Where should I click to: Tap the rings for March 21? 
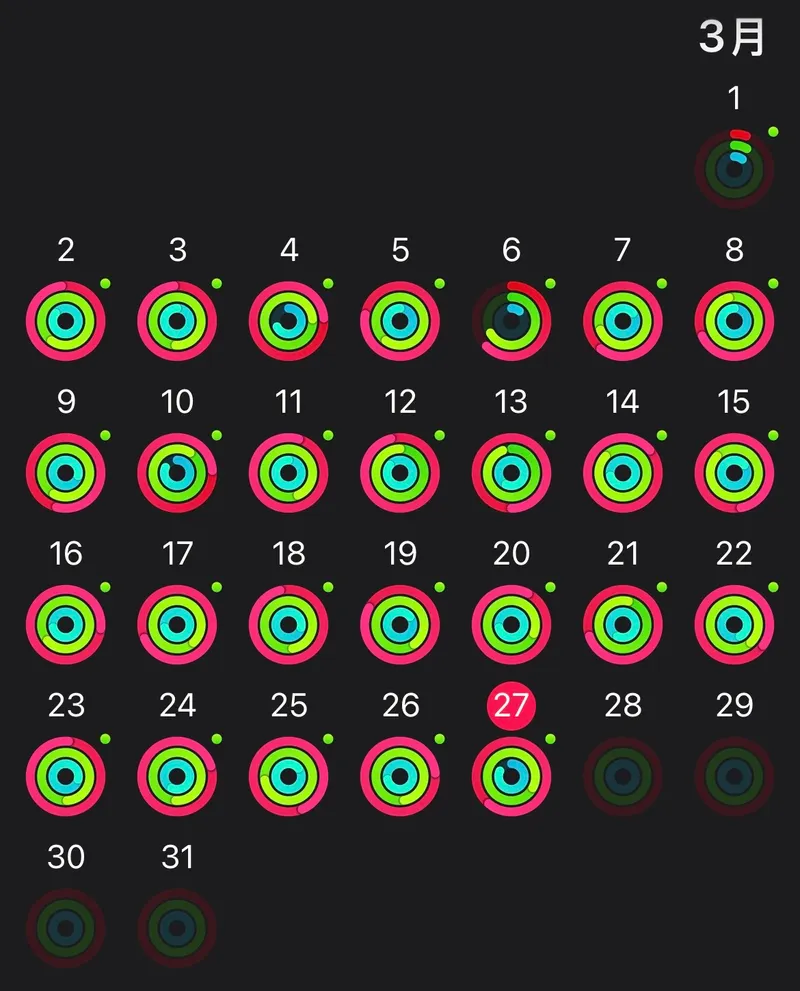point(623,625)
